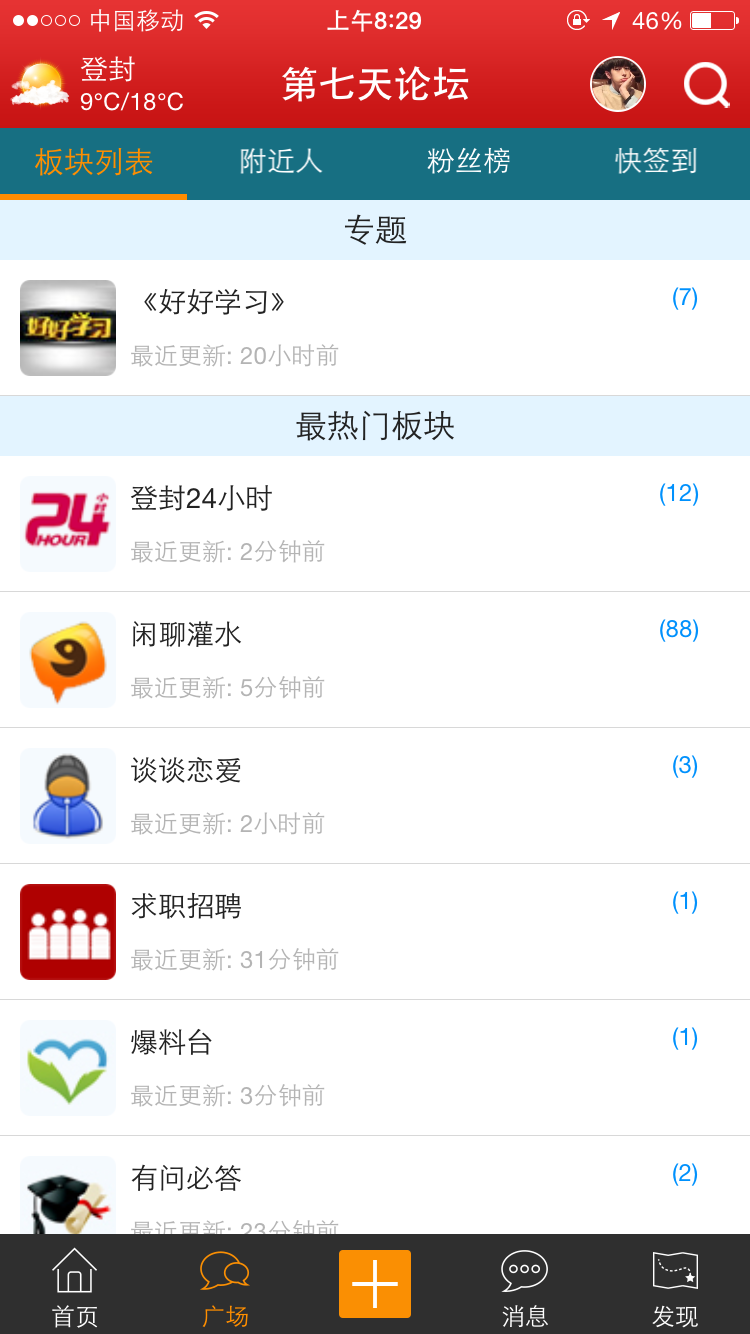Open the 有问必答 board
The width and height of the screenshot is (750, 1334).
coord(375,1190)
